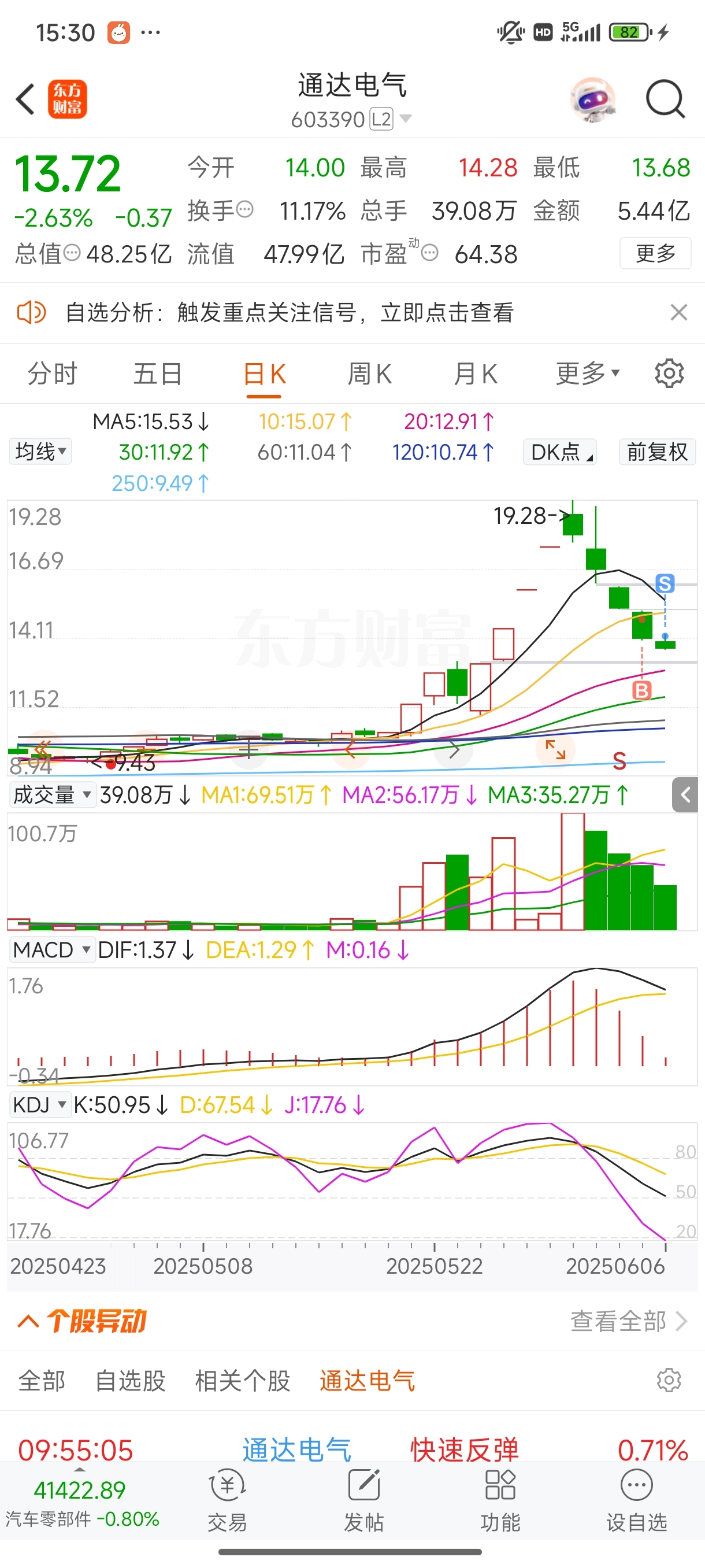Open the search magnifier icon

pyautogui.click(x=665, y=99)
